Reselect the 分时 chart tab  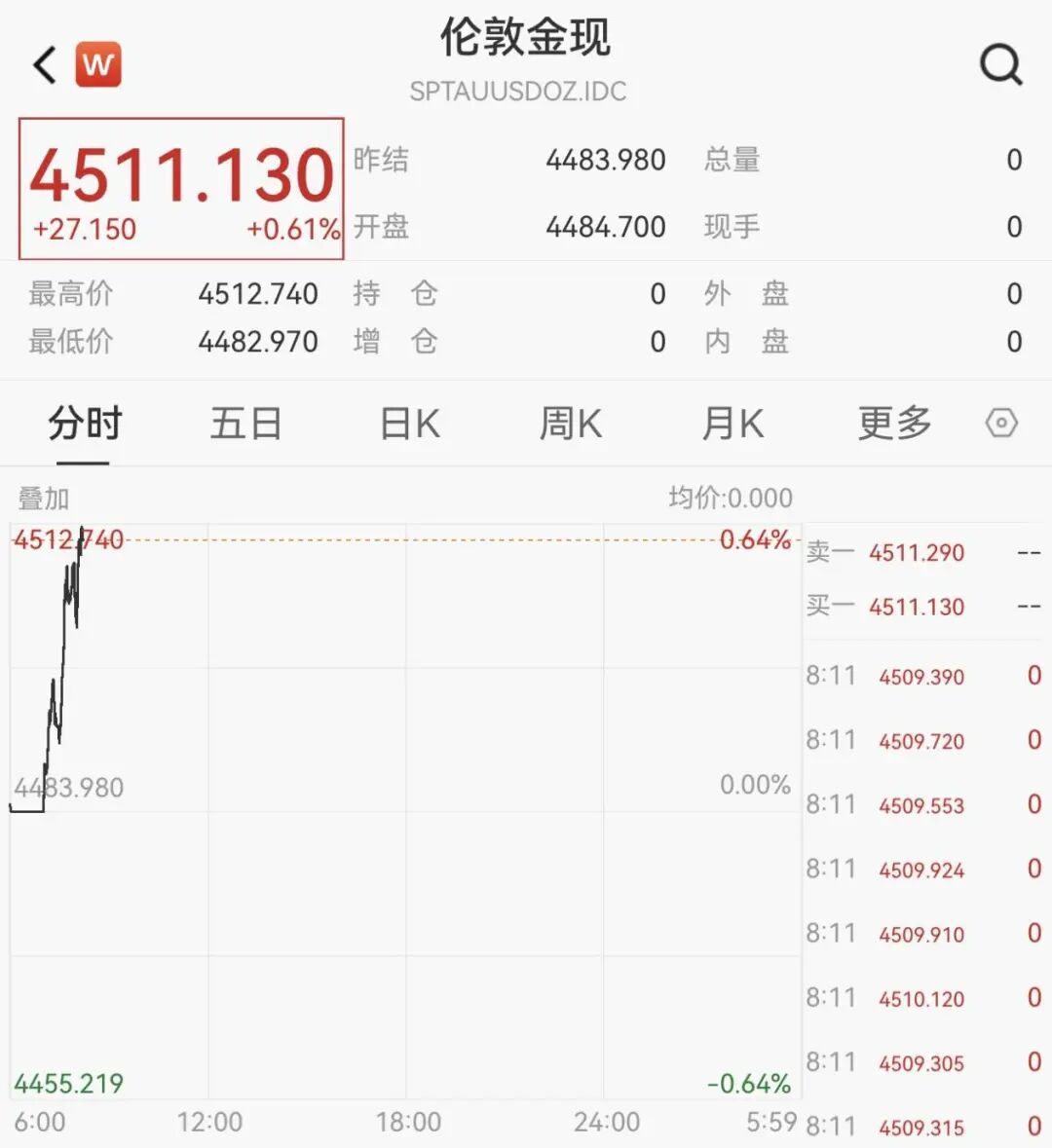83,424
